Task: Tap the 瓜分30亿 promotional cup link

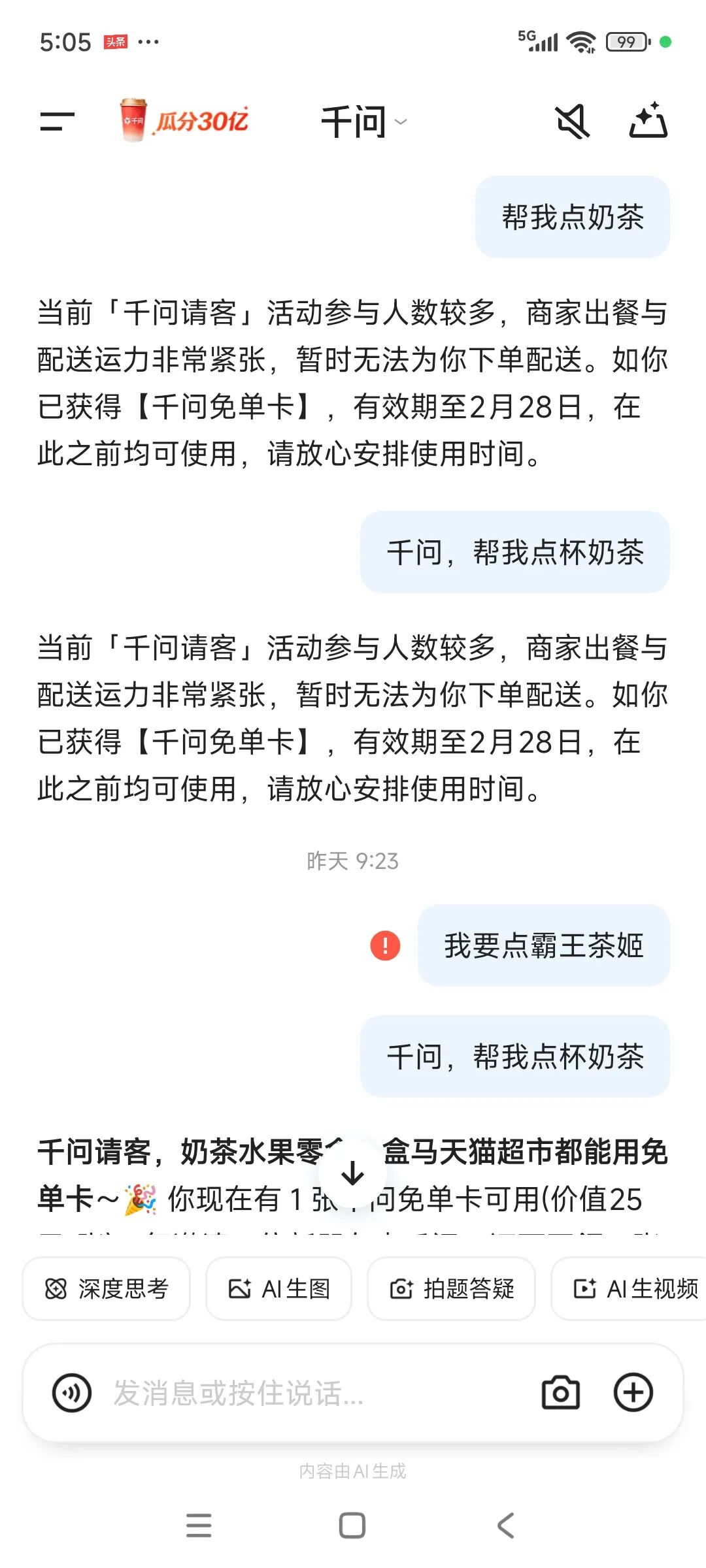Action: 133,120
